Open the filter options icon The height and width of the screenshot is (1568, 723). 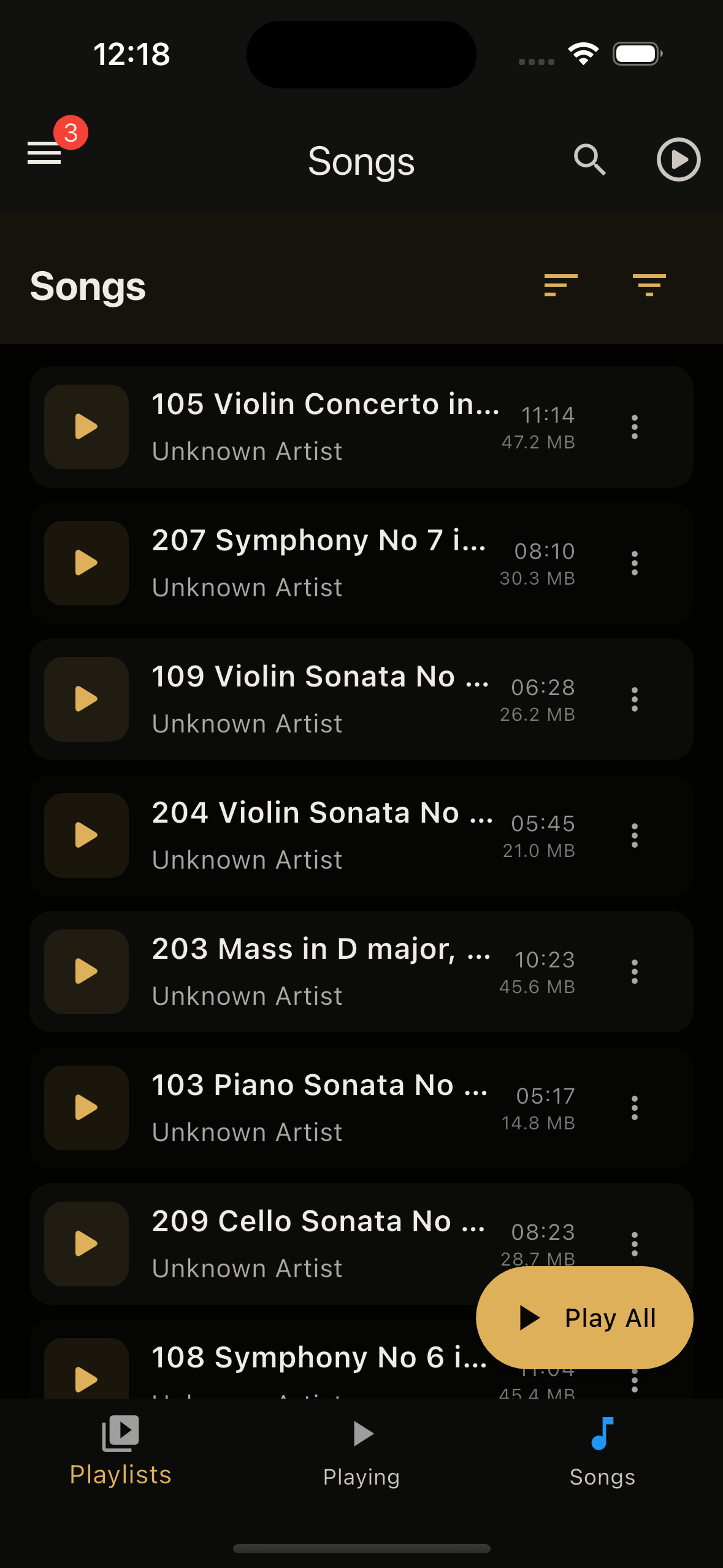tap(649, 285)
